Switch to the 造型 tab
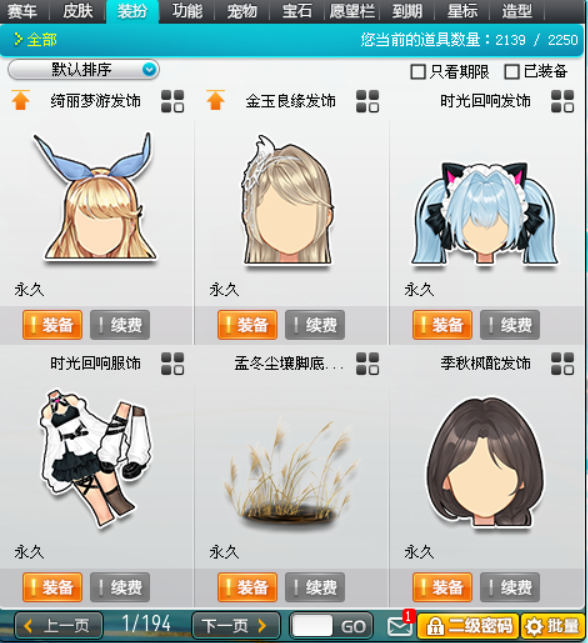This screenshot has height=643, width=588. point(517,11)
